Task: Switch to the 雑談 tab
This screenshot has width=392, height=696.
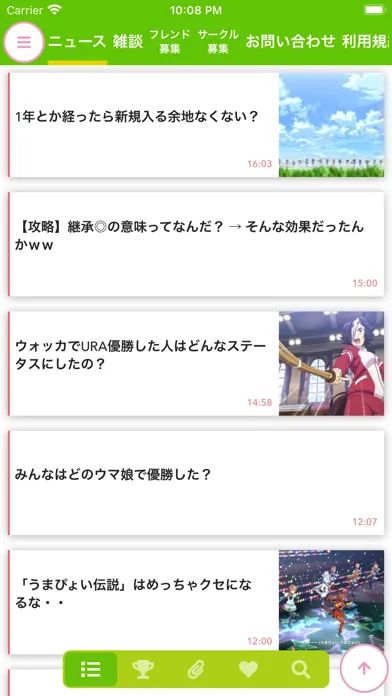Action: (127, 42)
